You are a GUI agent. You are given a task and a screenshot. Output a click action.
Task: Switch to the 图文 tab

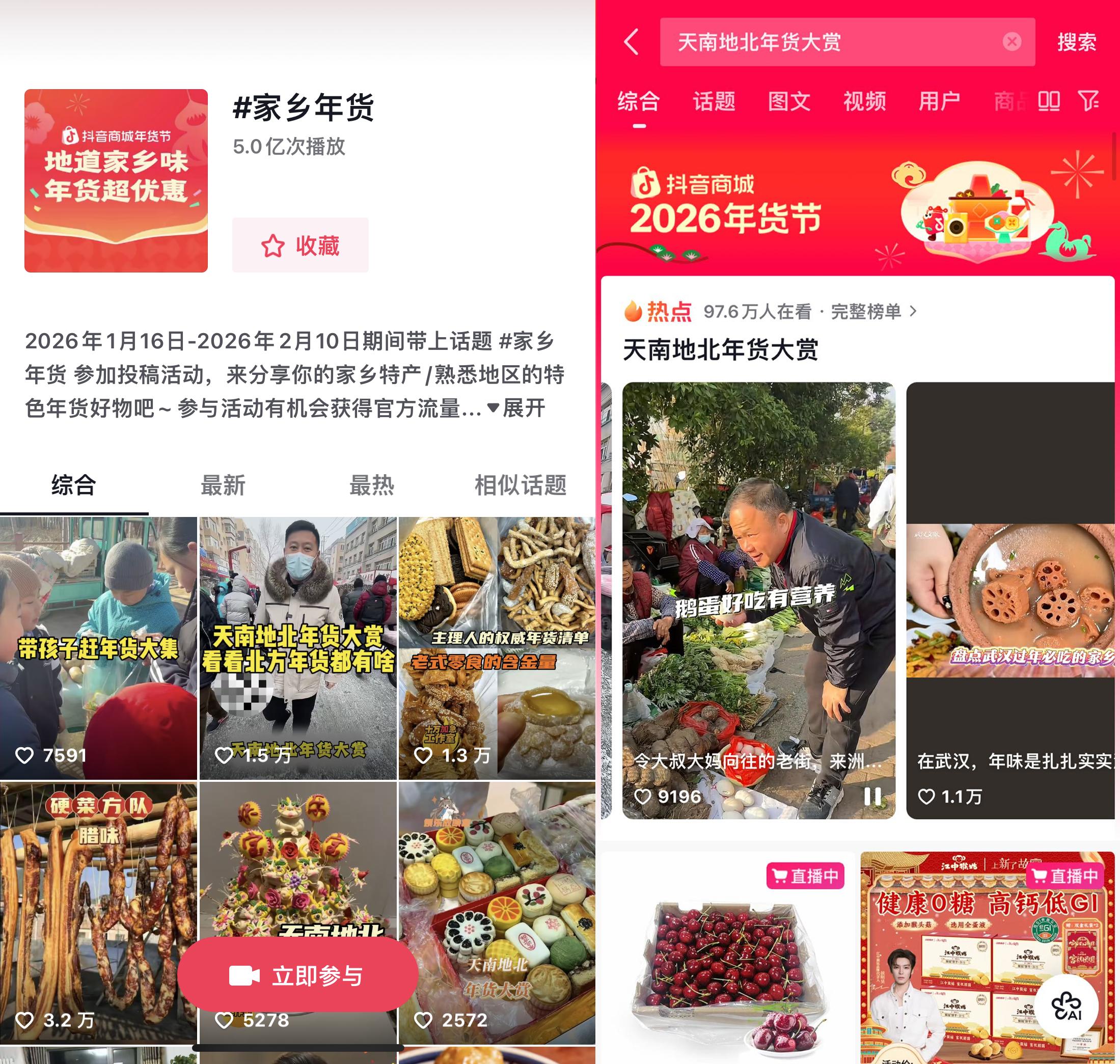pyautogui.click(x=789, y=101)
